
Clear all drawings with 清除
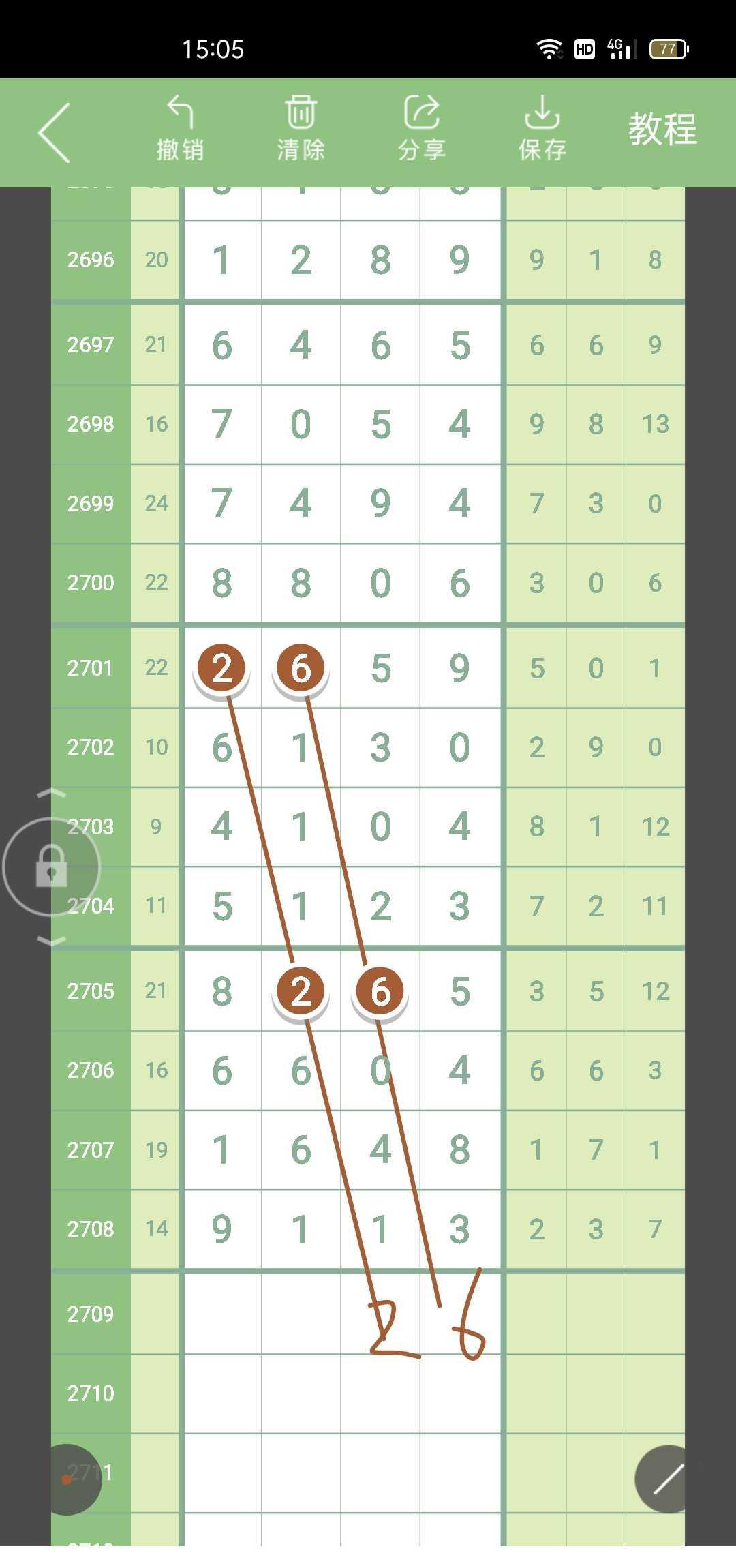pos(301,129)
